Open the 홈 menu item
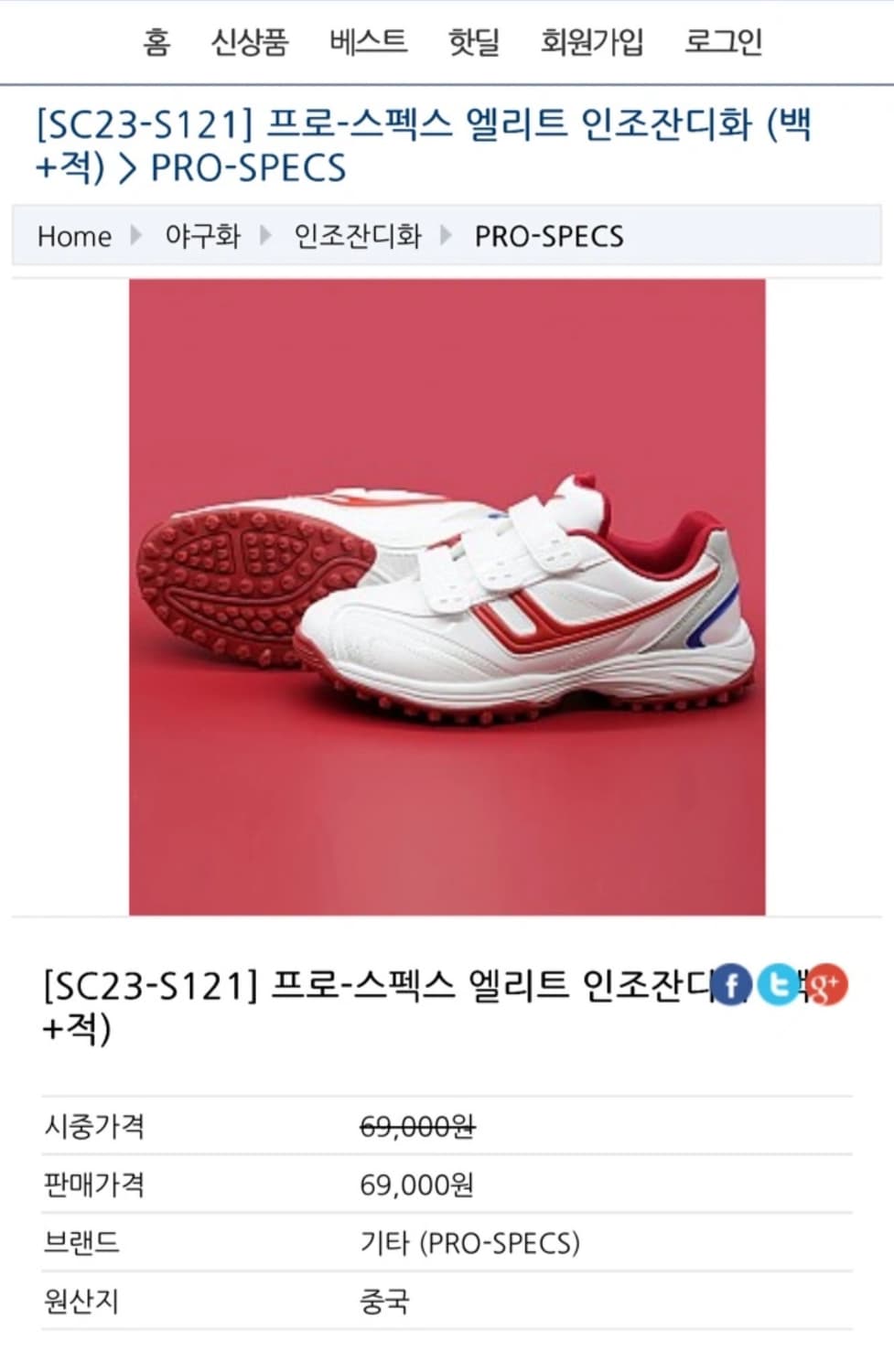The width and height of the screenshot is (894, 1372). pyautogui.click(x=154, y=40)
